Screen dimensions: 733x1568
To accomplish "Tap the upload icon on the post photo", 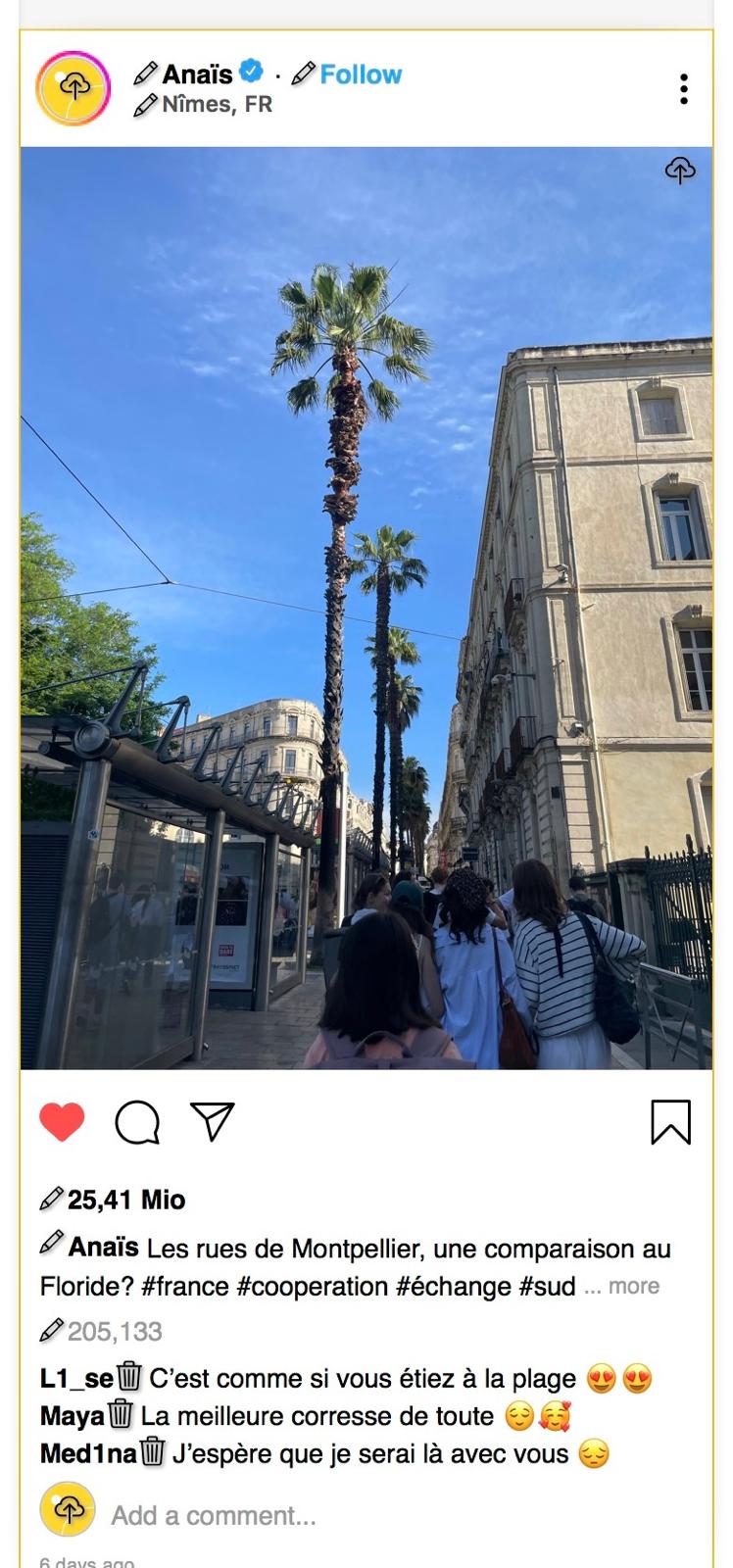I will (x=680, y=171).
